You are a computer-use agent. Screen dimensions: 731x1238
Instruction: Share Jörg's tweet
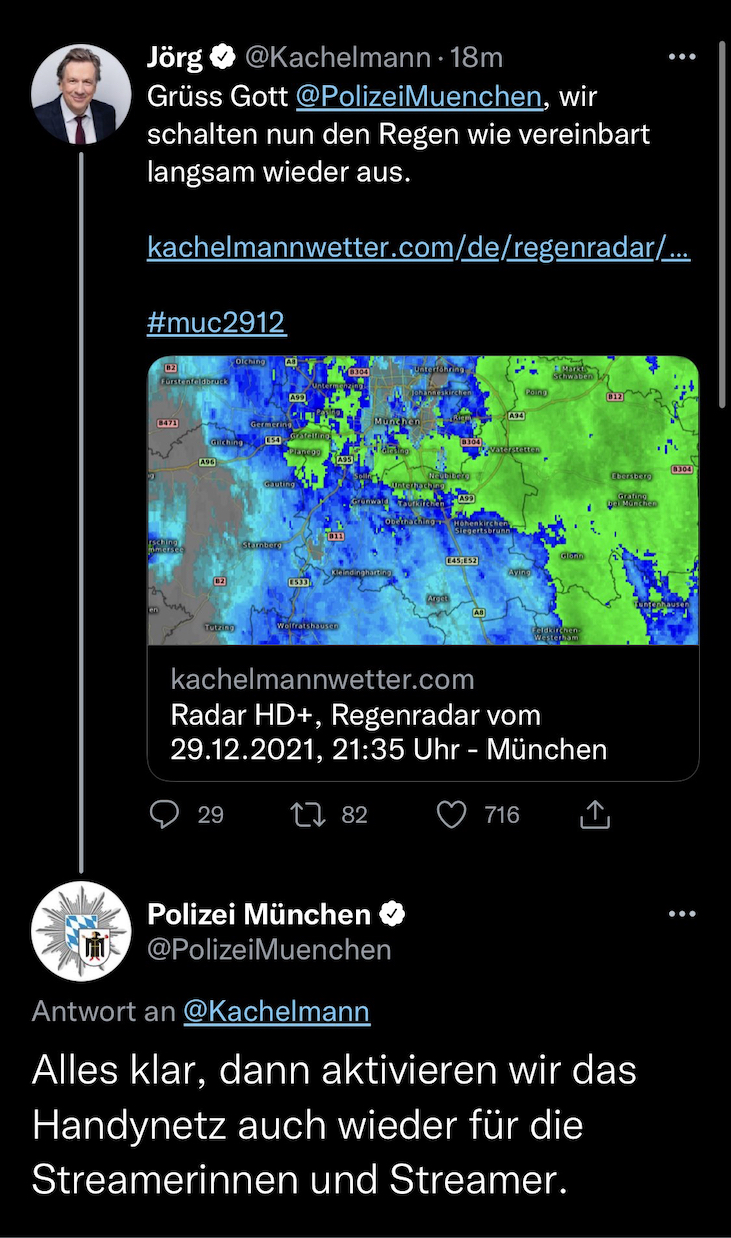[594, 815]
